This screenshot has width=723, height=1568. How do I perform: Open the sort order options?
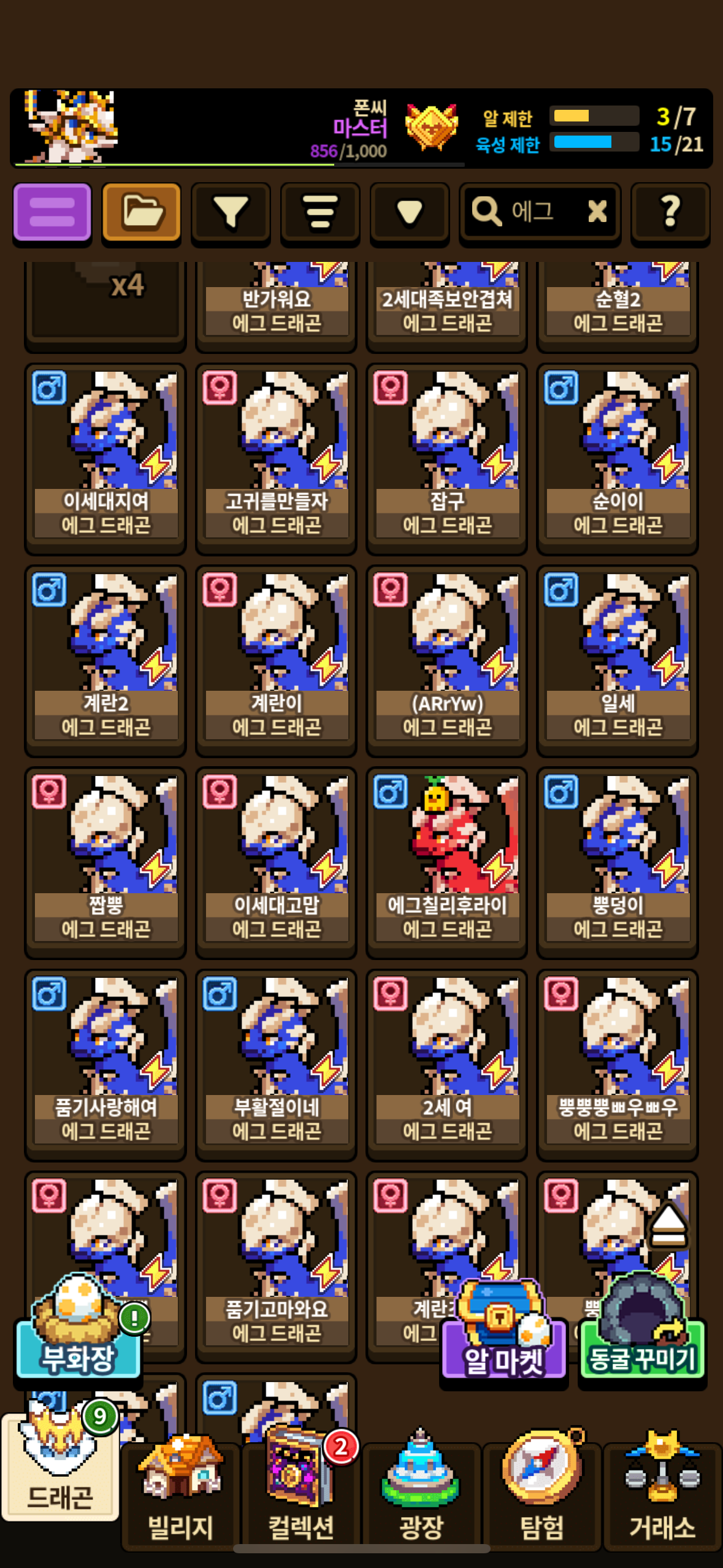320,212
